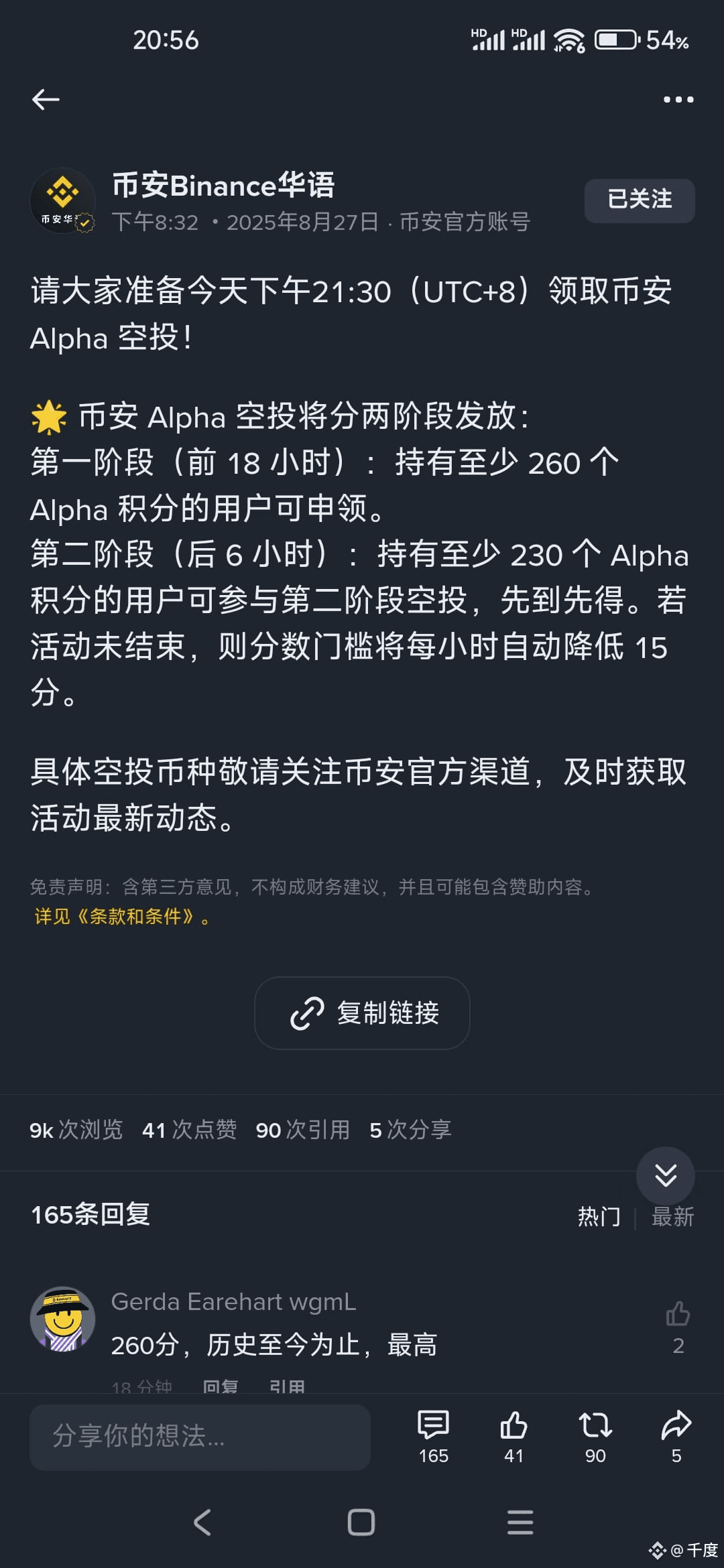Tap the 已关注 following button
This screenshot has height=1568, width=724.
click(x=639, y=200)
